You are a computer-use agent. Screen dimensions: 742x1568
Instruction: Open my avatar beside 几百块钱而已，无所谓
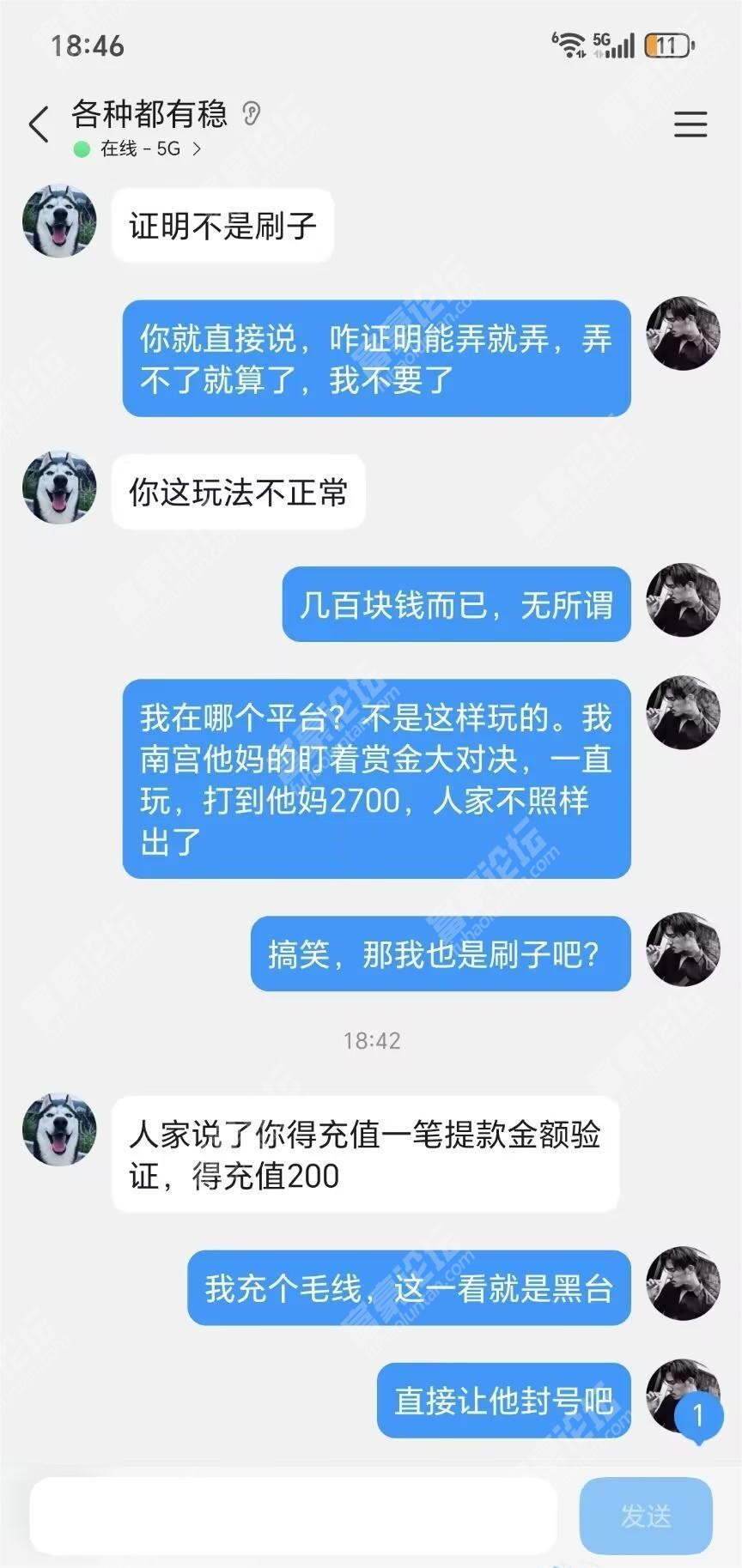tap(683, 600)
